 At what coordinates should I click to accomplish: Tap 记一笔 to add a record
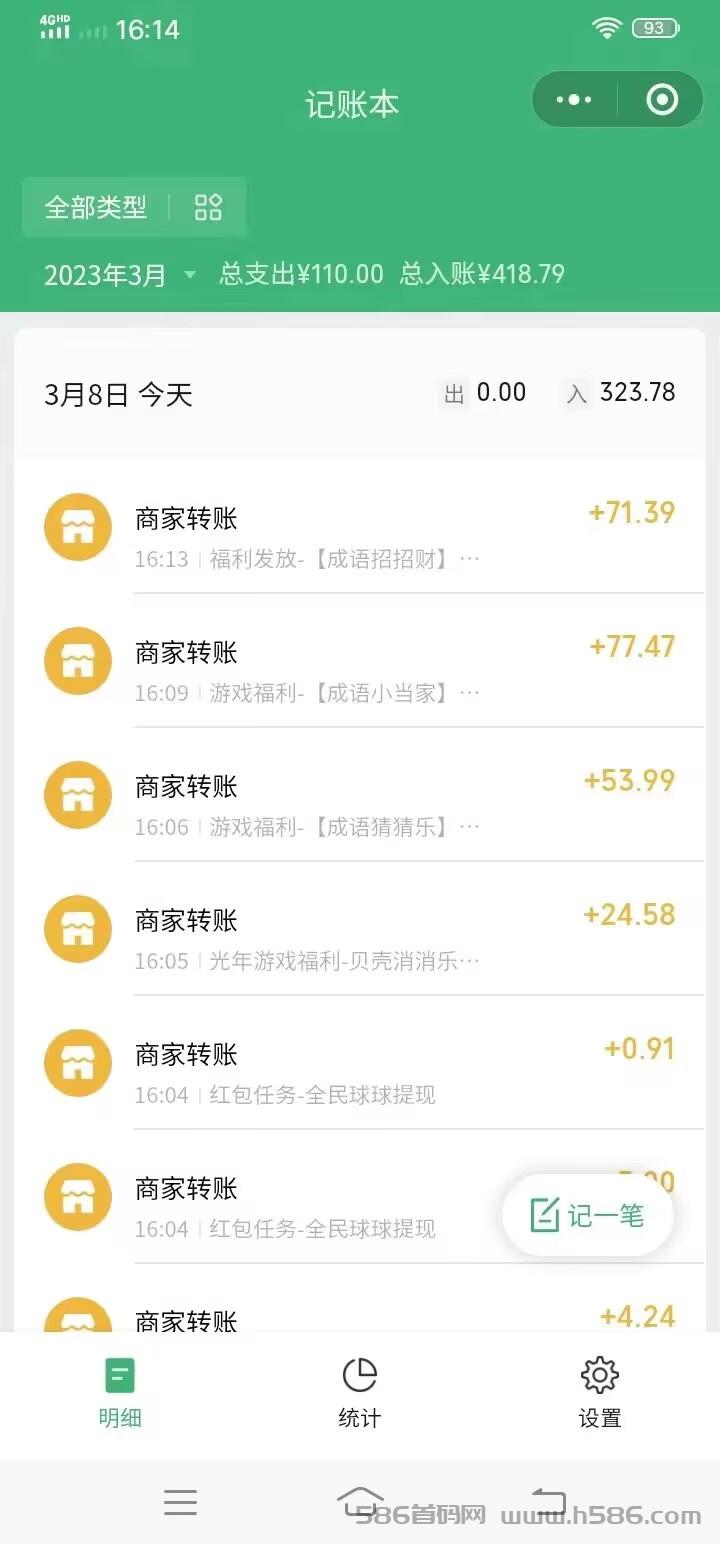pos(588,1215)
